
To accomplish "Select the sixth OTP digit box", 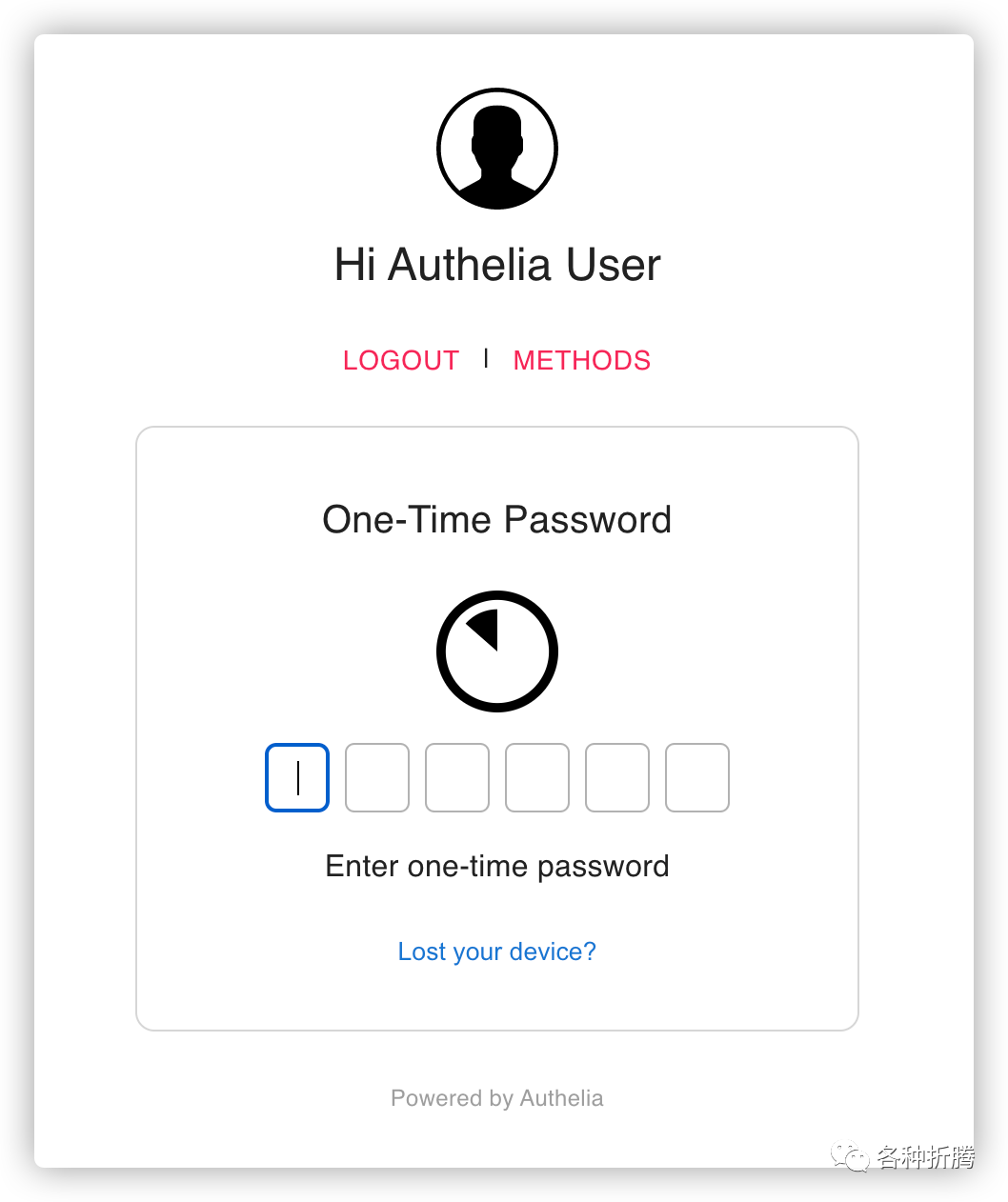I will point(697,777).
